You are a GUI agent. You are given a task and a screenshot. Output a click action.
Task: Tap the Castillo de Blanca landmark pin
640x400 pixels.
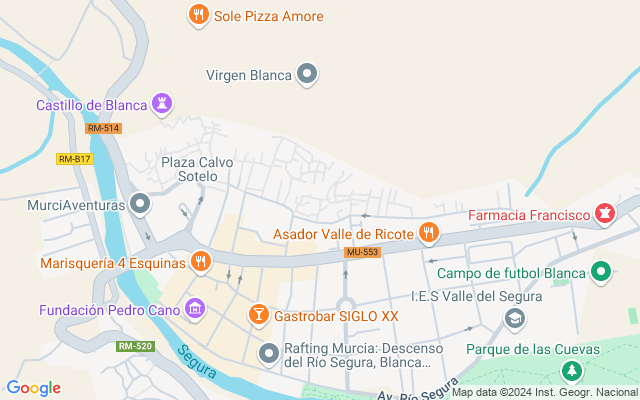click(x=162, y=103)
